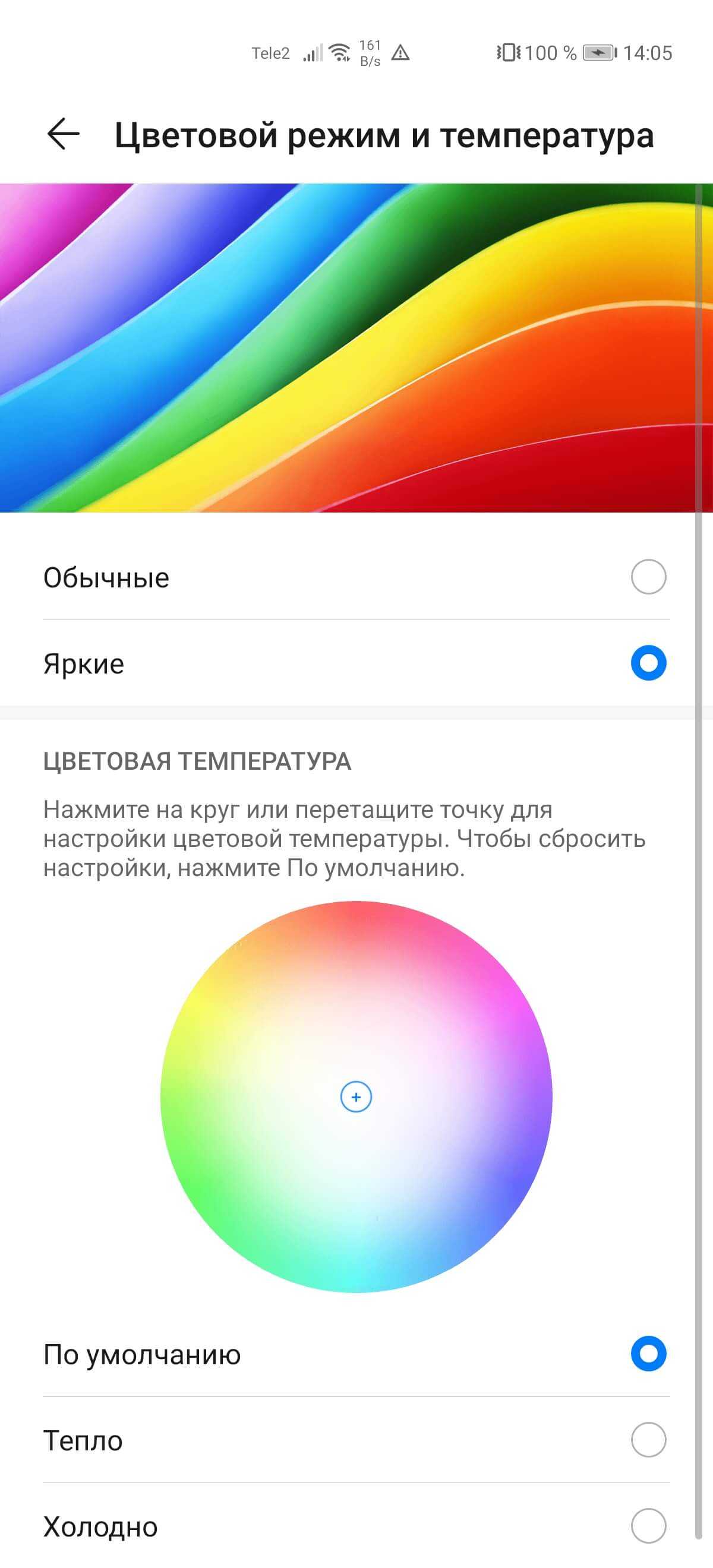713x1568 pixels.
Task: Tap the color temperature wheel
Action: click(356, 1096)
